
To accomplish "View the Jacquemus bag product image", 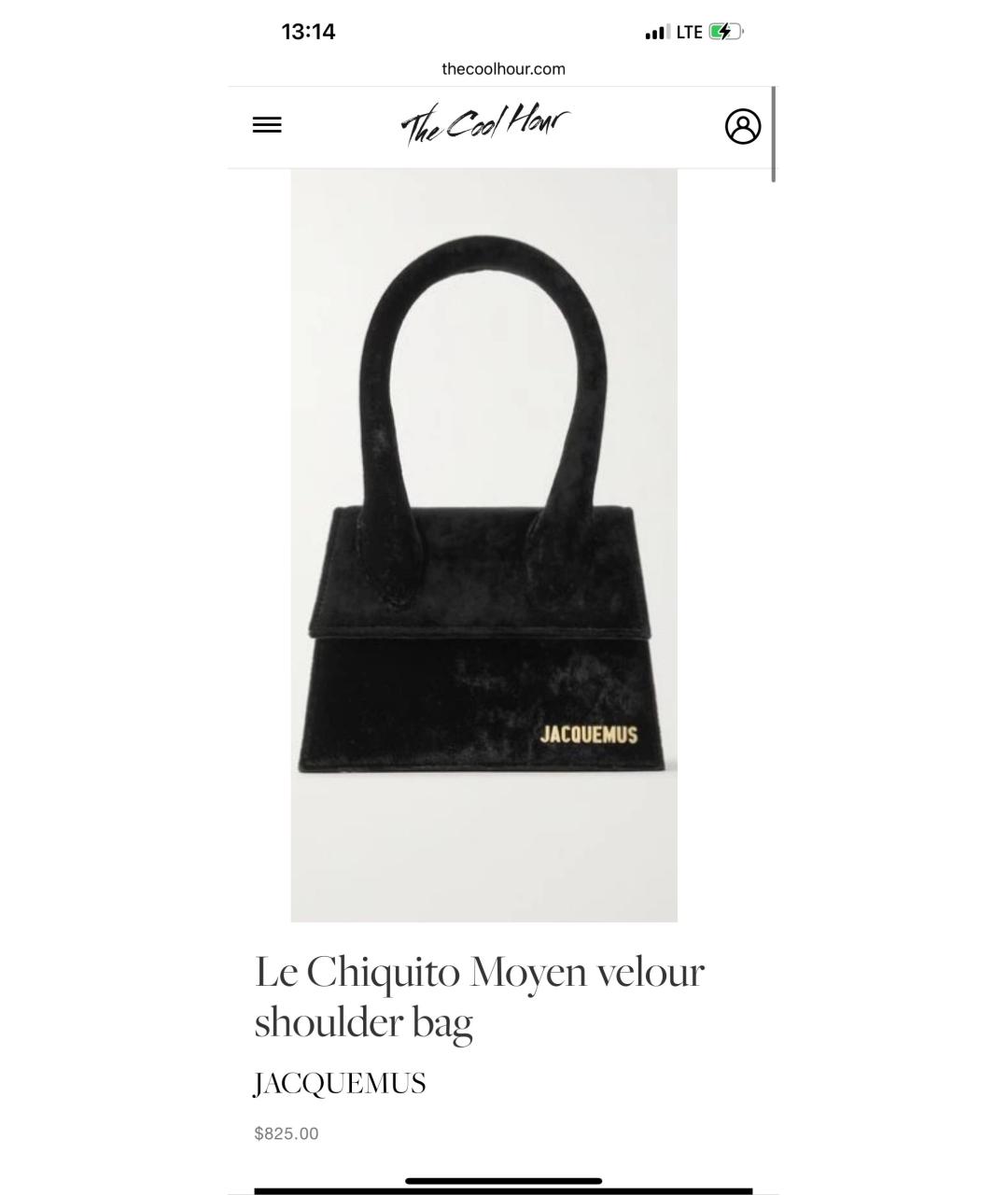I will [483, 545].
